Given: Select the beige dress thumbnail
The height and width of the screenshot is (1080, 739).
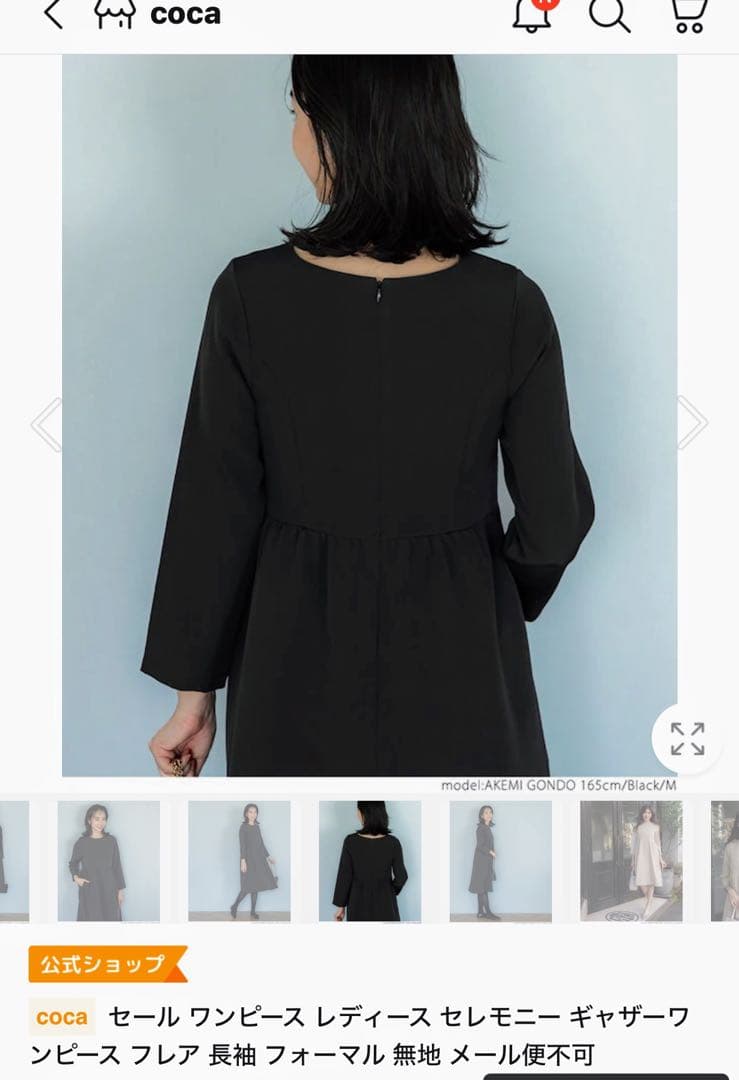Looking at the screenshot, I should point(631,861).
